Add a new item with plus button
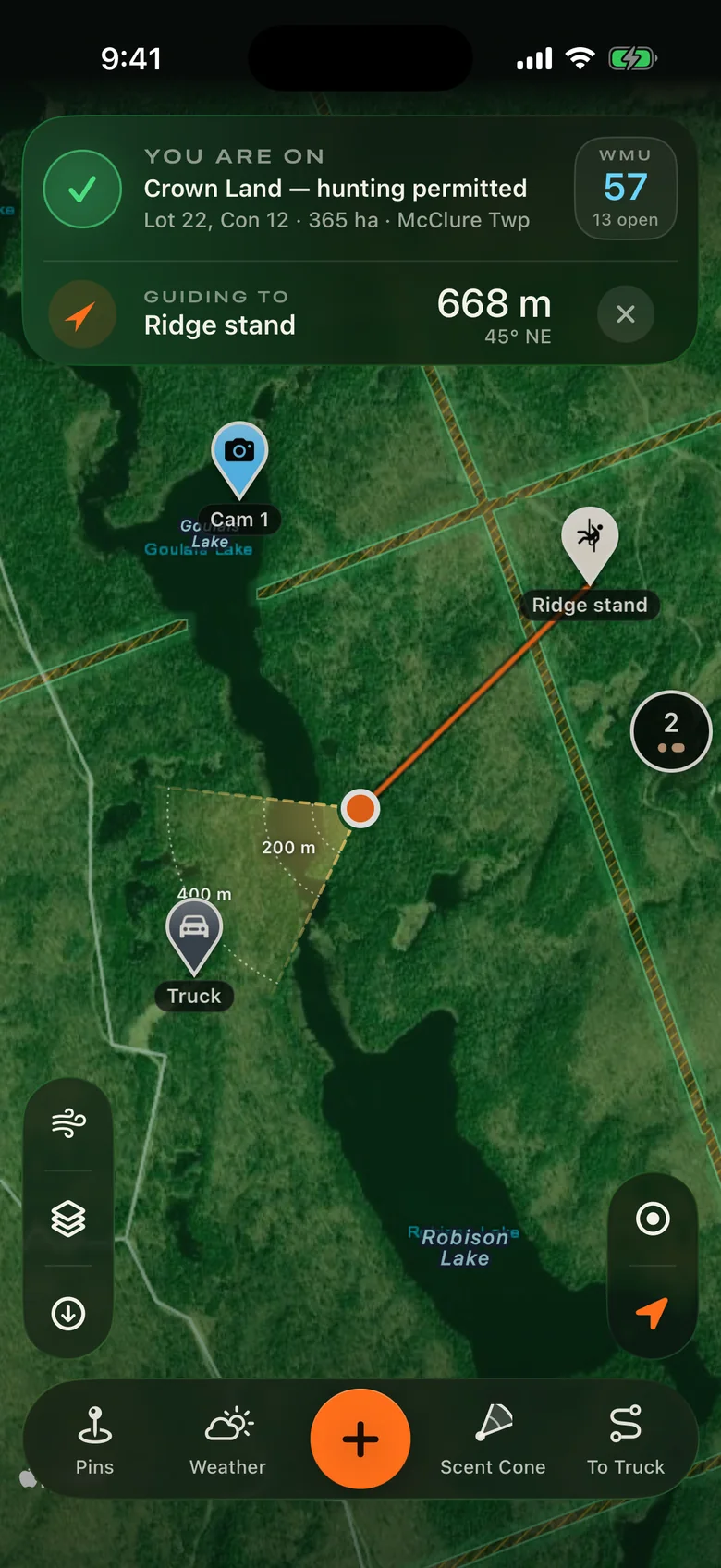Image resolution: width=721 pixels, height=1568 pixels. click(x=360, y=1439)
